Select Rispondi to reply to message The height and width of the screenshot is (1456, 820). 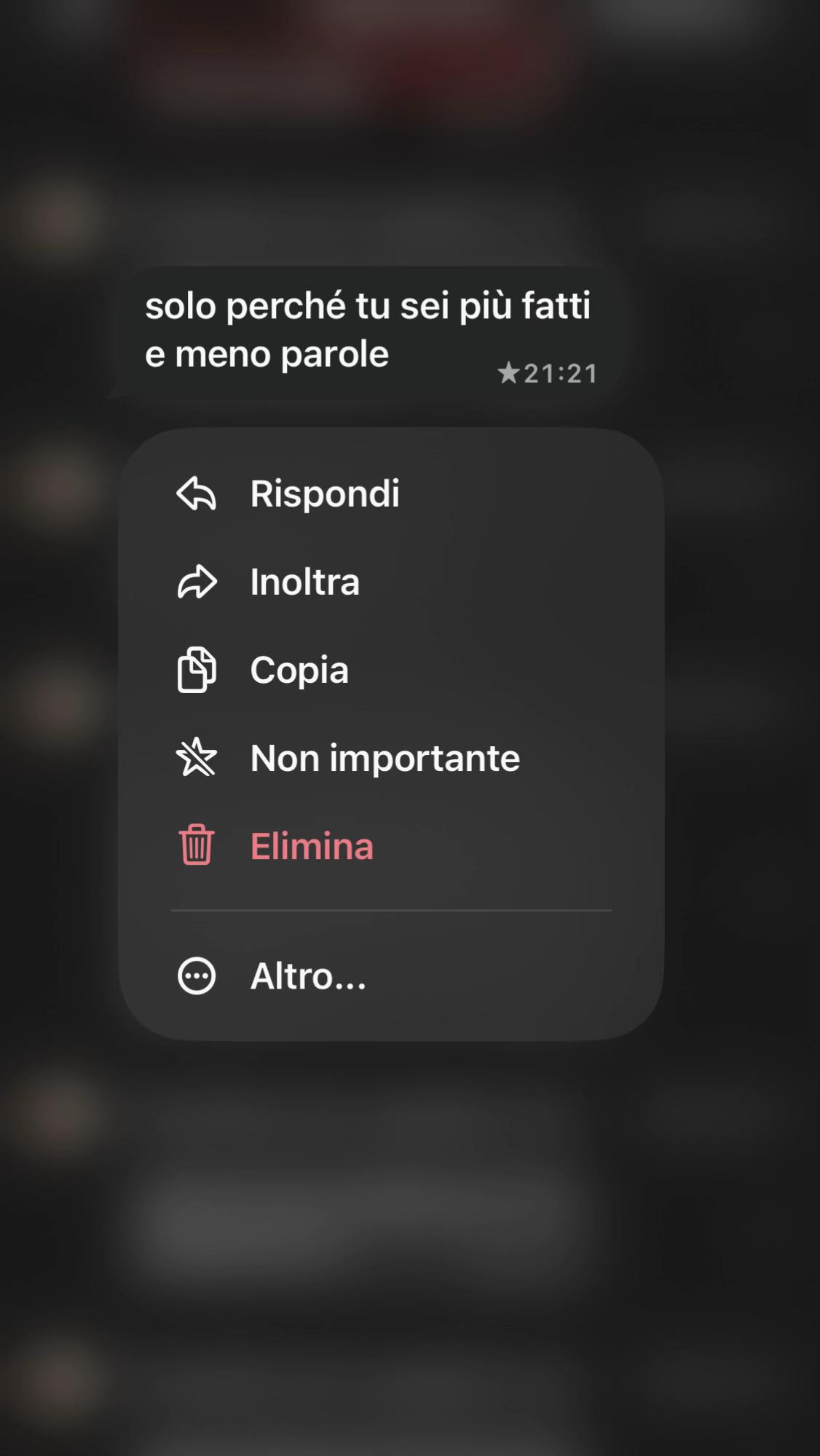391,494
